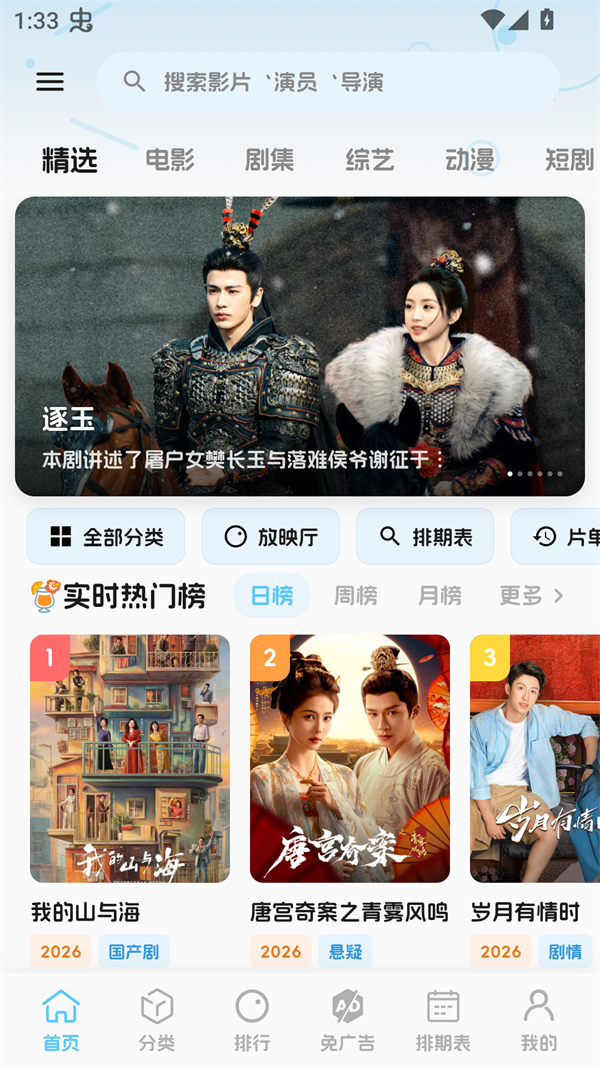Select the 月榜 ranking tab

point(439,596)
